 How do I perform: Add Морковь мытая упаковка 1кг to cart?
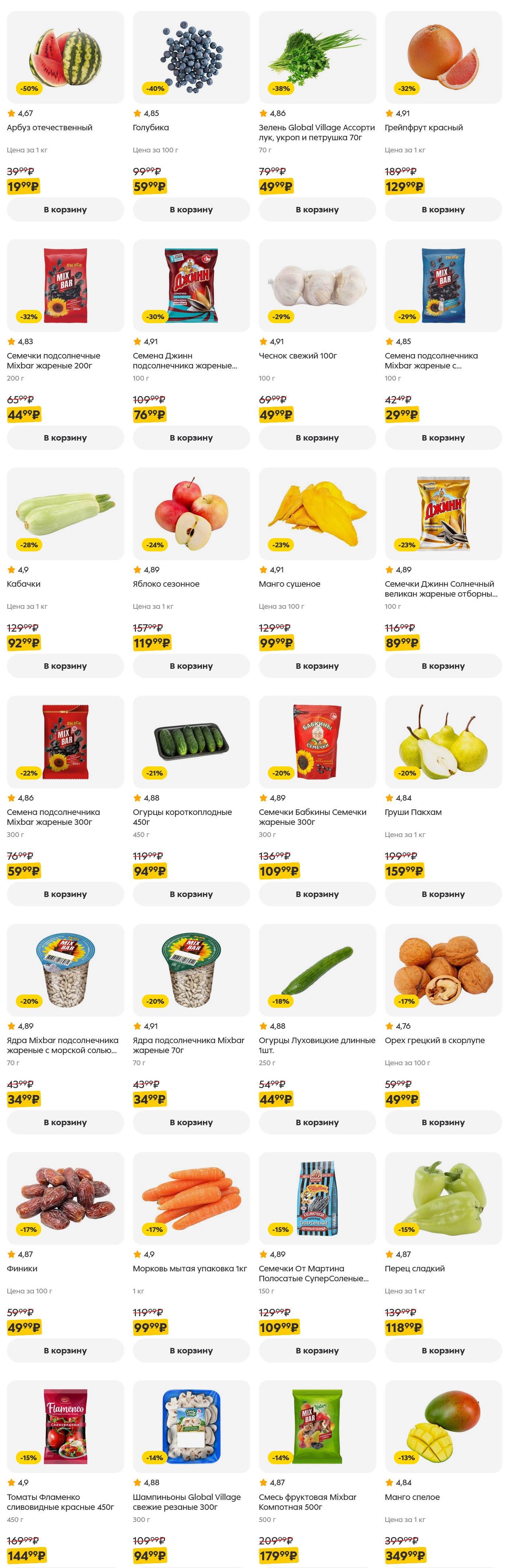tap(190, 1351)
